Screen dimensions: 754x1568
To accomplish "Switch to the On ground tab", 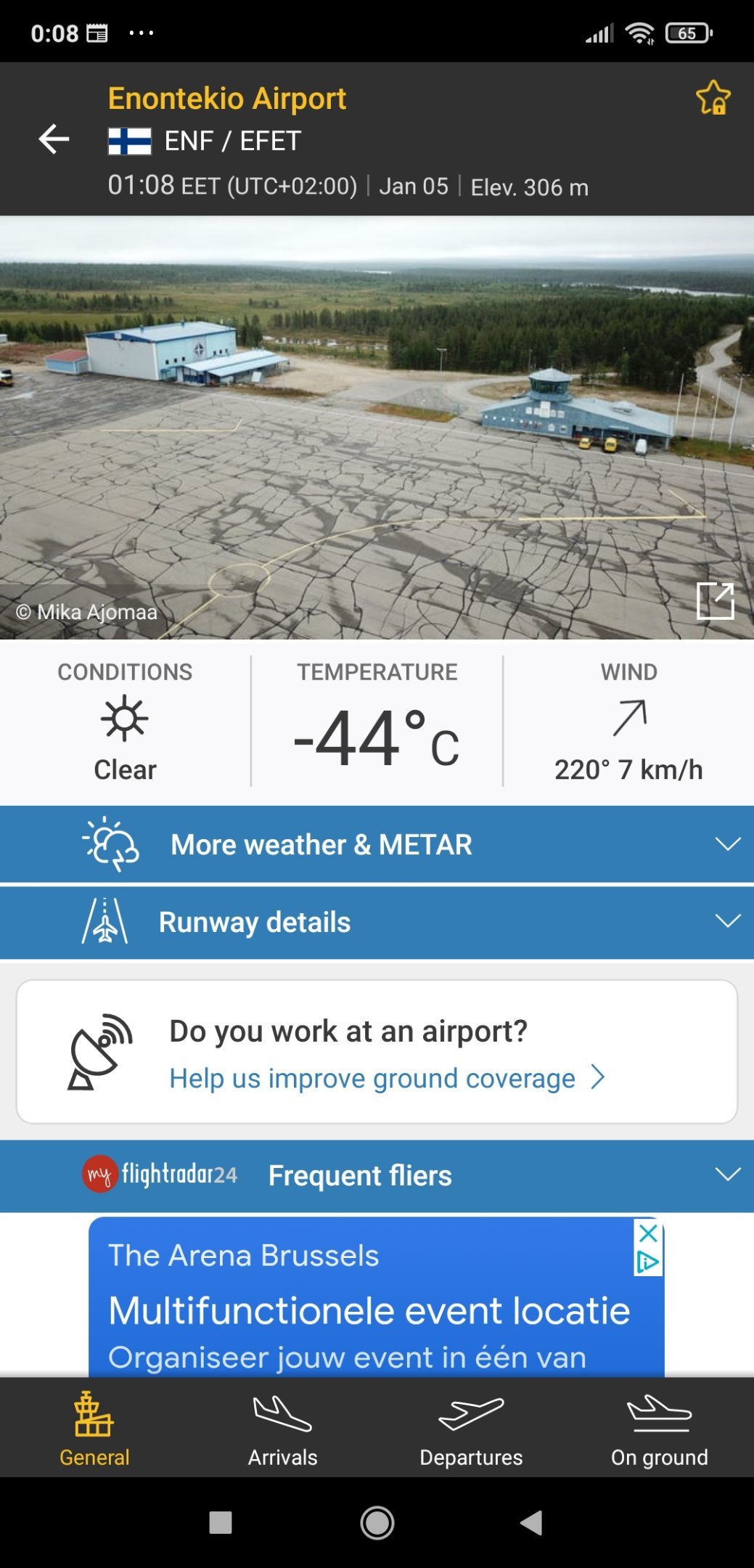I will (x=659, y=1429).
